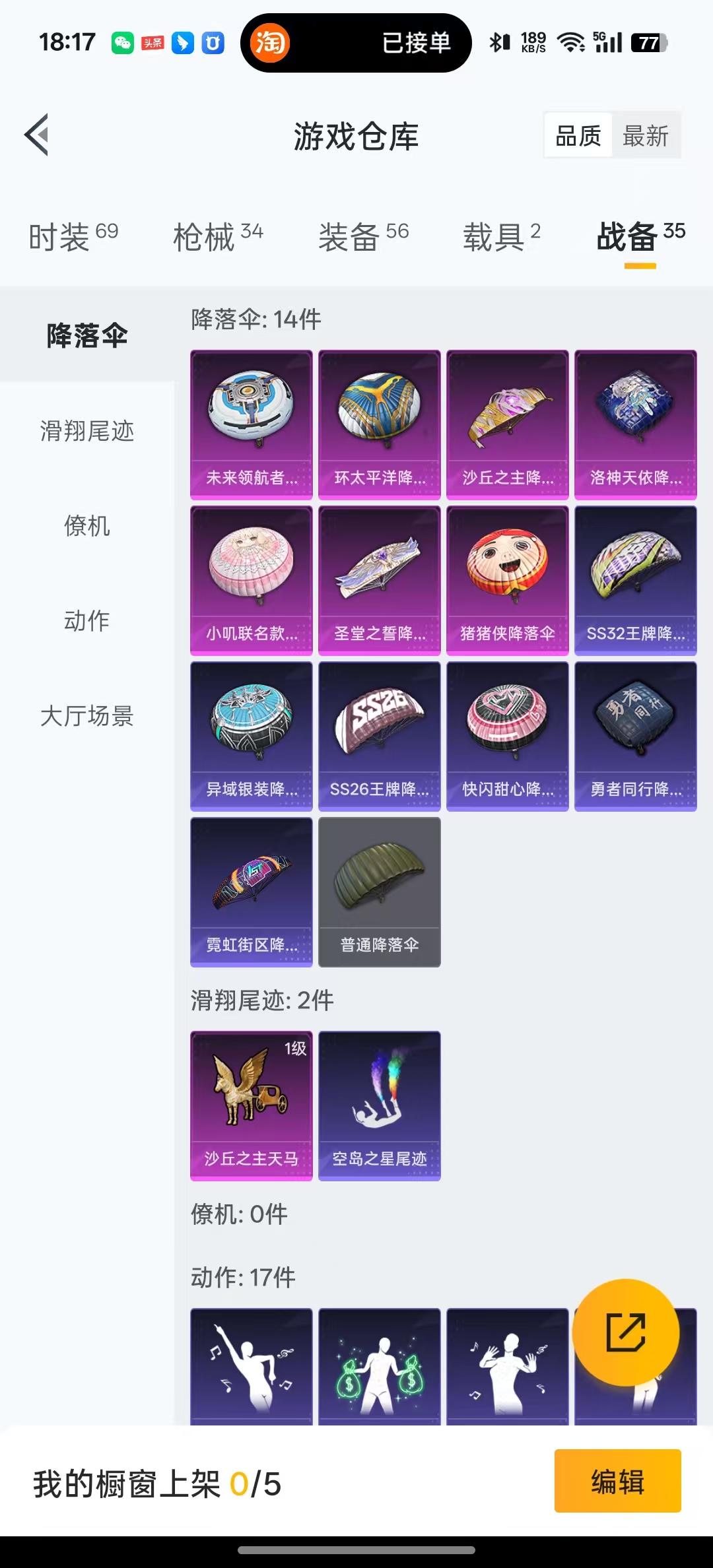This screenshot has height=1568, width=713.
Task: Open the 载具 tab
Action: click(x=502, y=236)
